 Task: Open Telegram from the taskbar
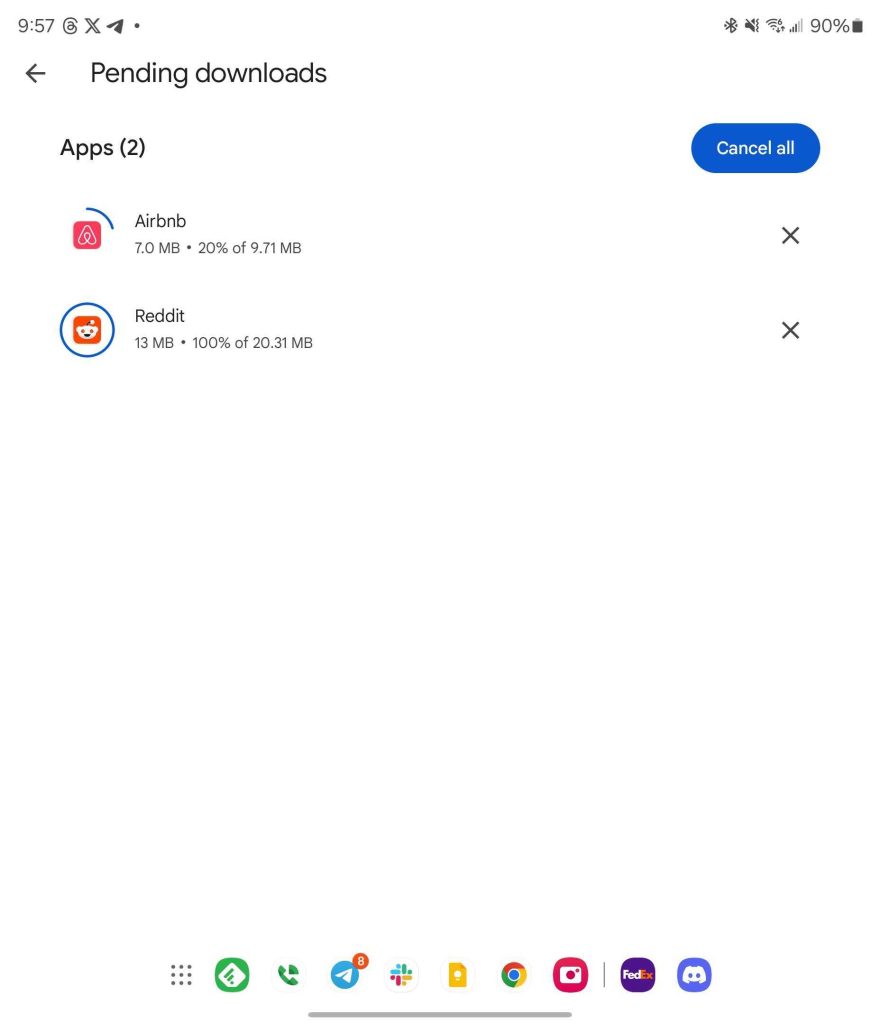pyautogui.click(x=346, y=975)
